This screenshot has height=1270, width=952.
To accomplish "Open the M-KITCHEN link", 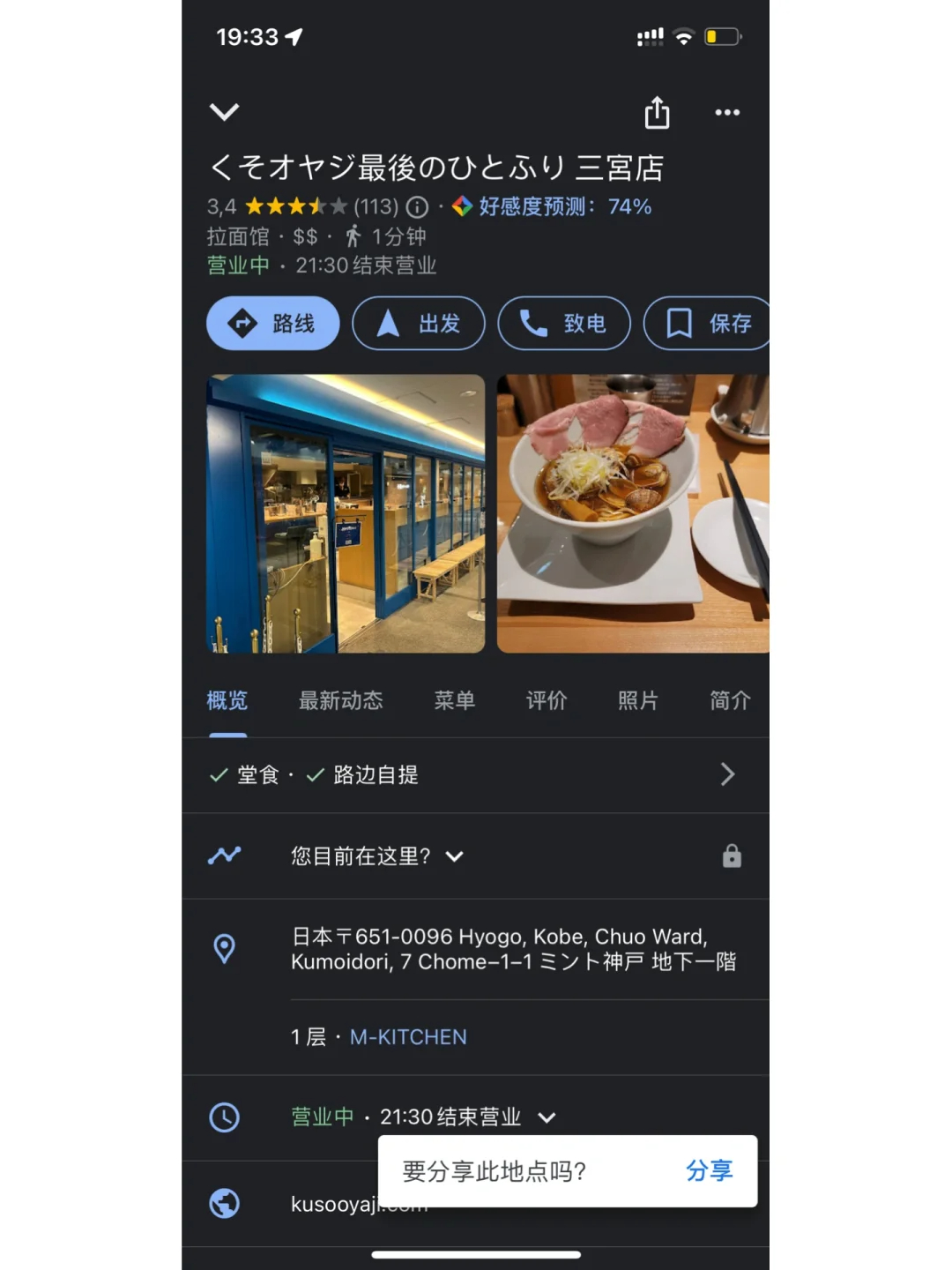I will 408,1037.
